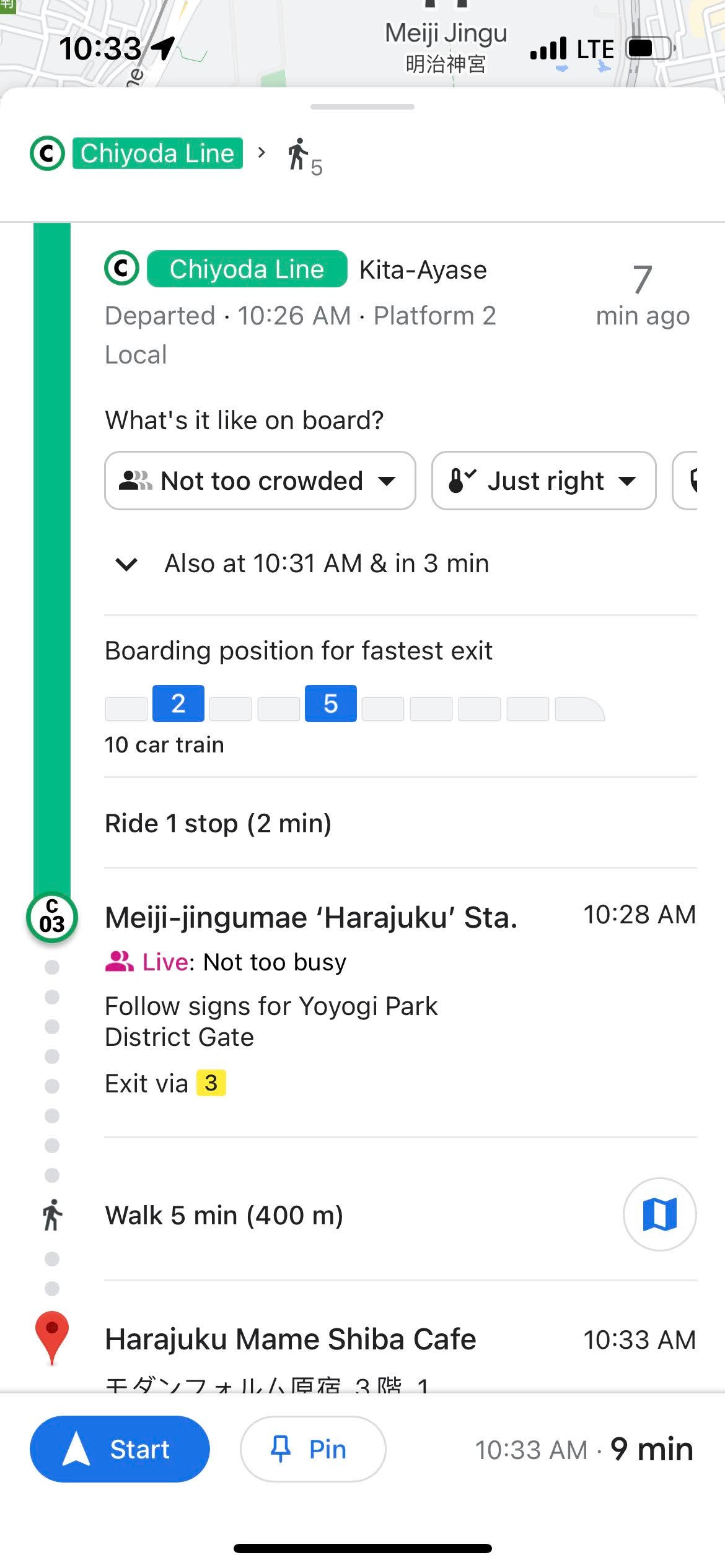Start navigation with the Start button

(x=120, y=1449)
